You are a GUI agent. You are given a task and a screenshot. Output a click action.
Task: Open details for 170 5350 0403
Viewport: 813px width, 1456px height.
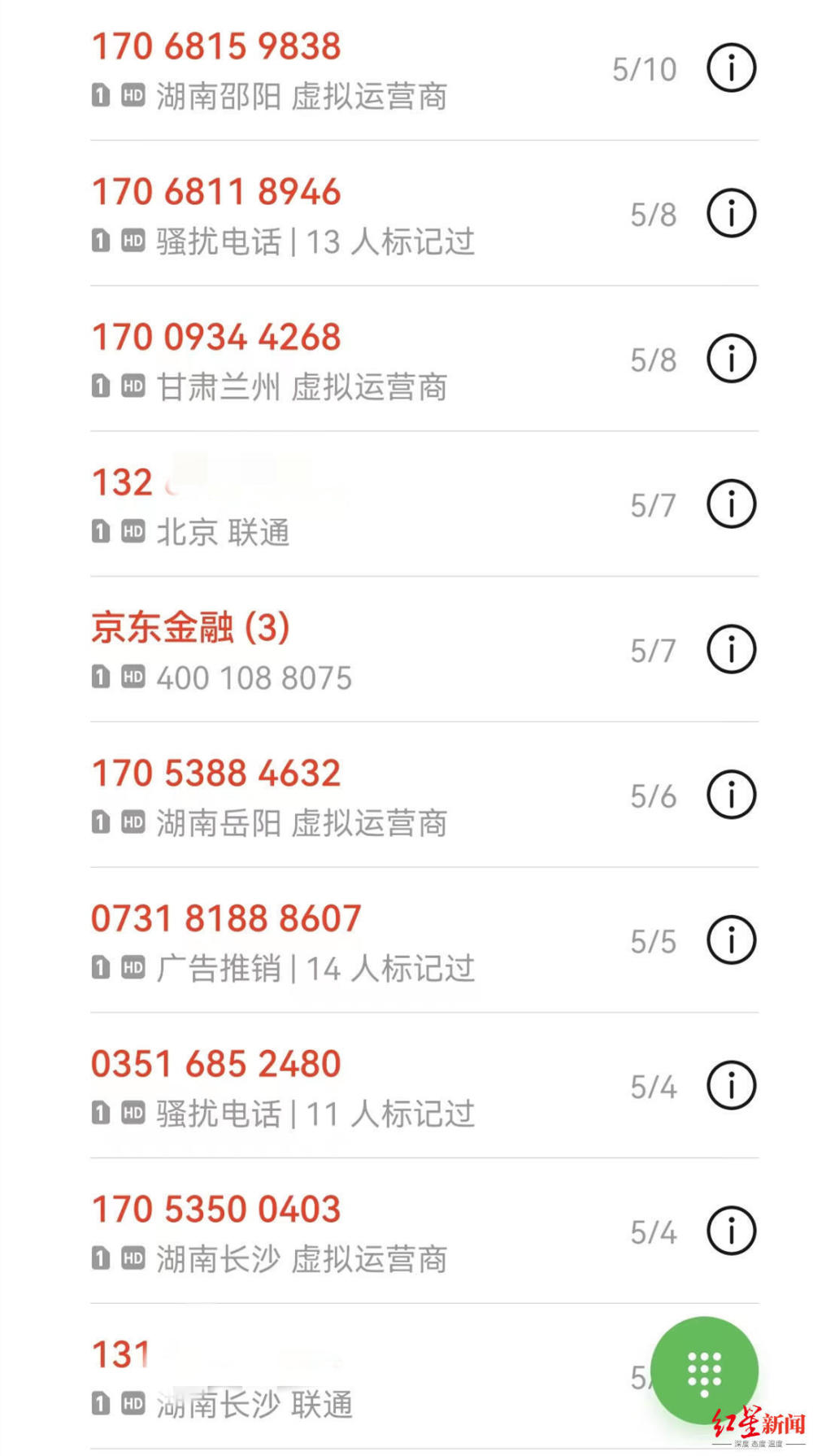click(x=731, y=1231)
